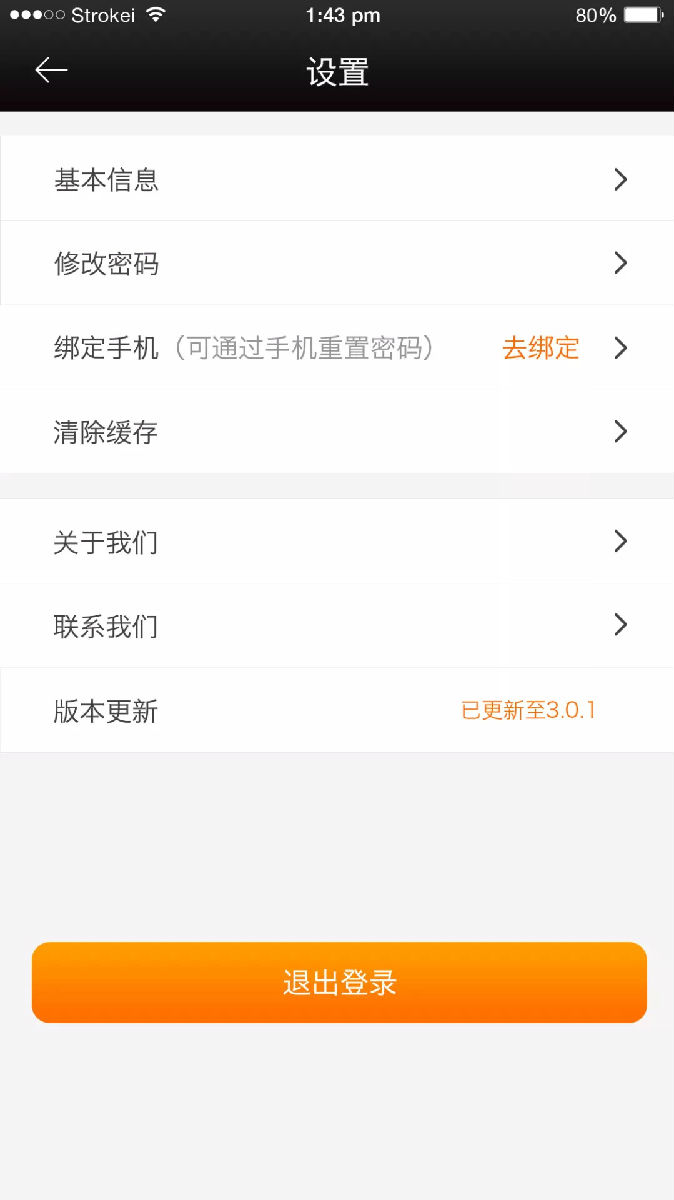Open 修改密码 to change password

337,263
